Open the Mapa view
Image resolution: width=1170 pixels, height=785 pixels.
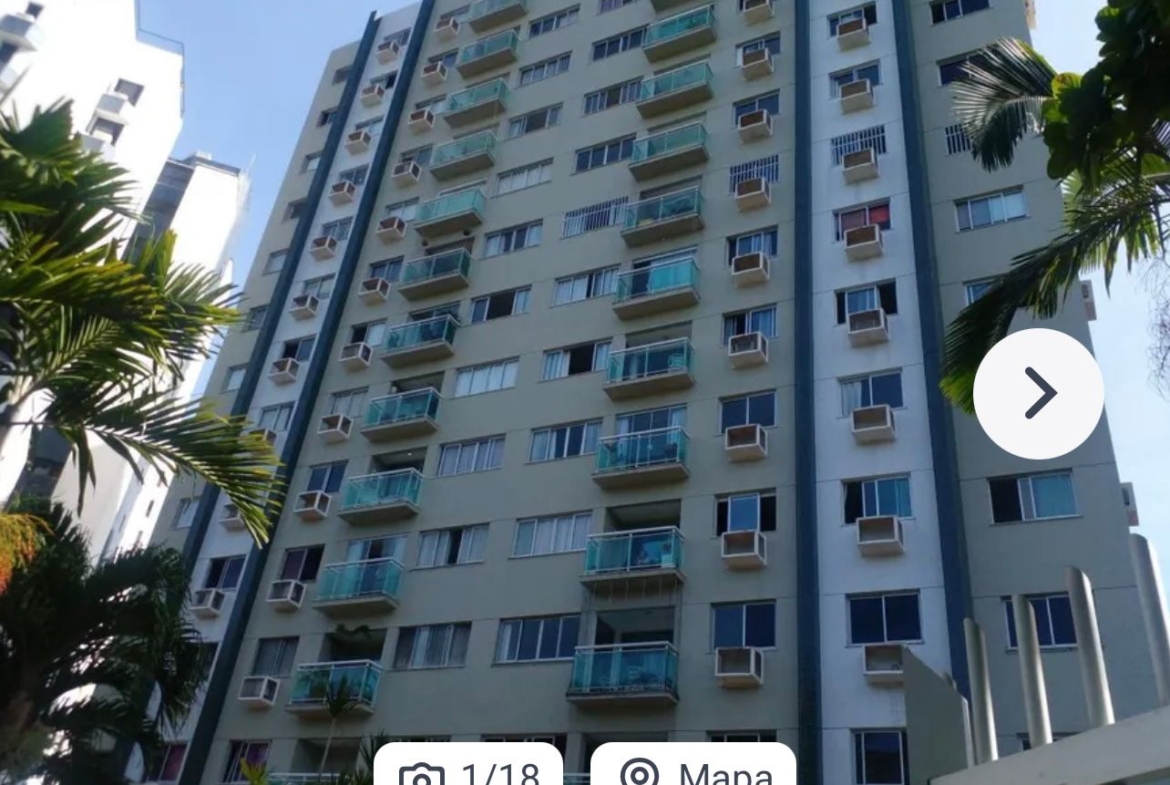[693, 768]
